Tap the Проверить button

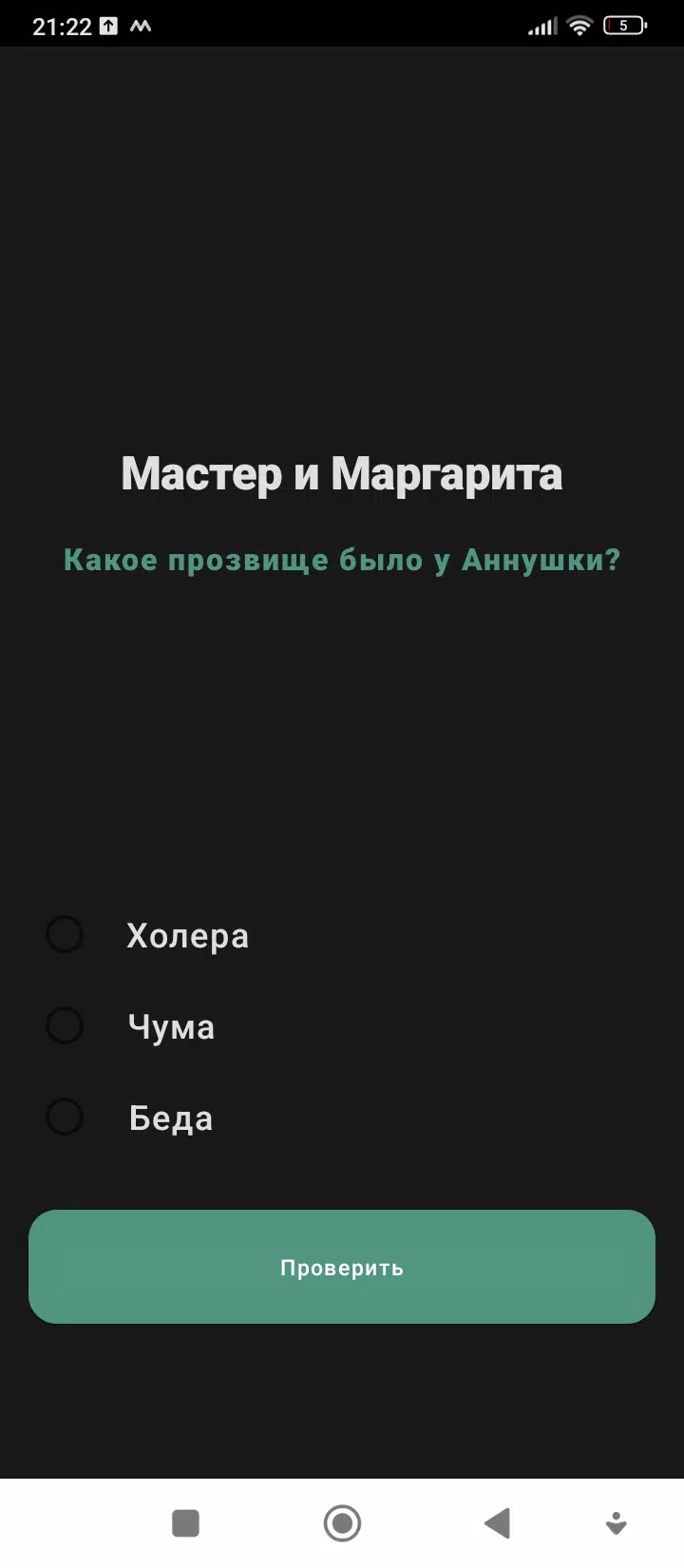click(342, 1267)
